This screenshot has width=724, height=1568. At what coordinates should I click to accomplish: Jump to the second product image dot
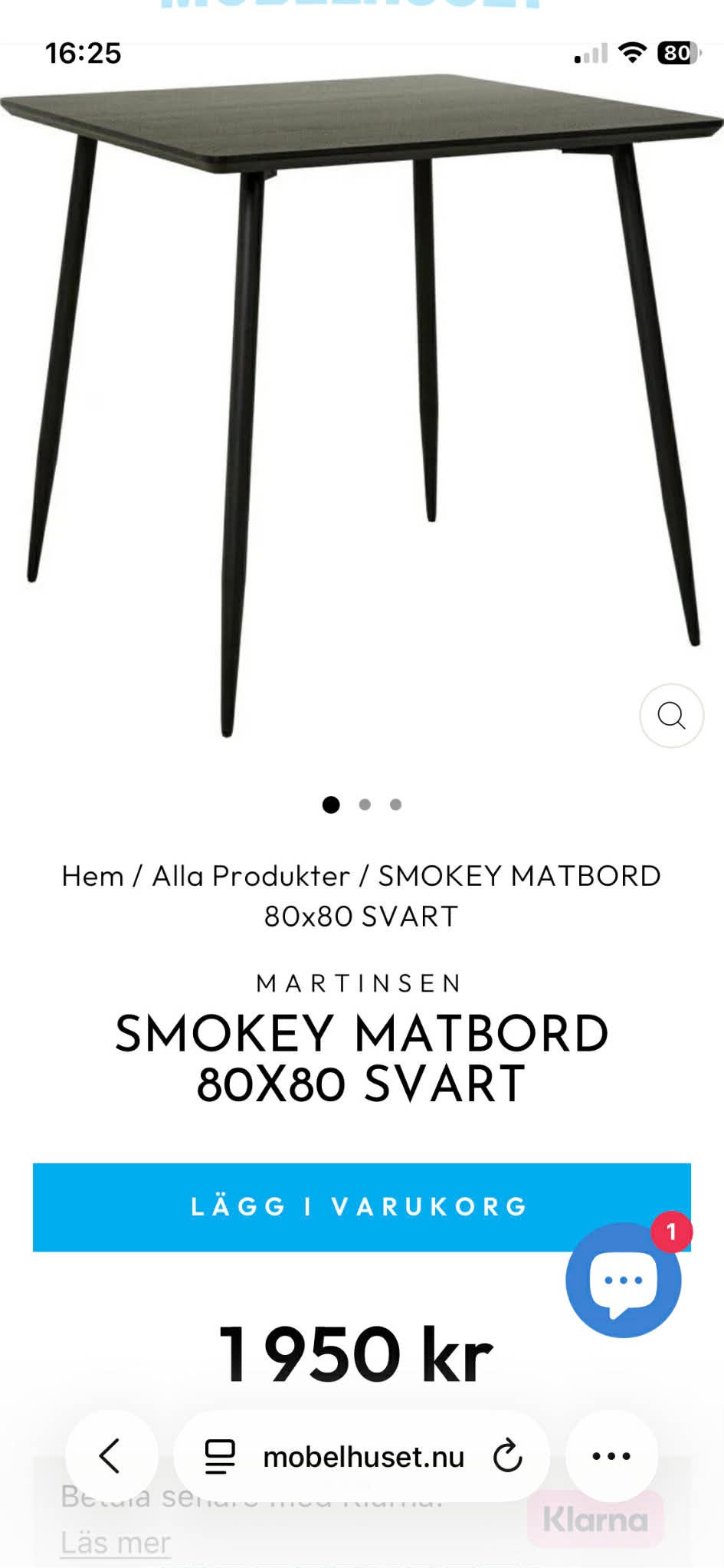(365, 805)
